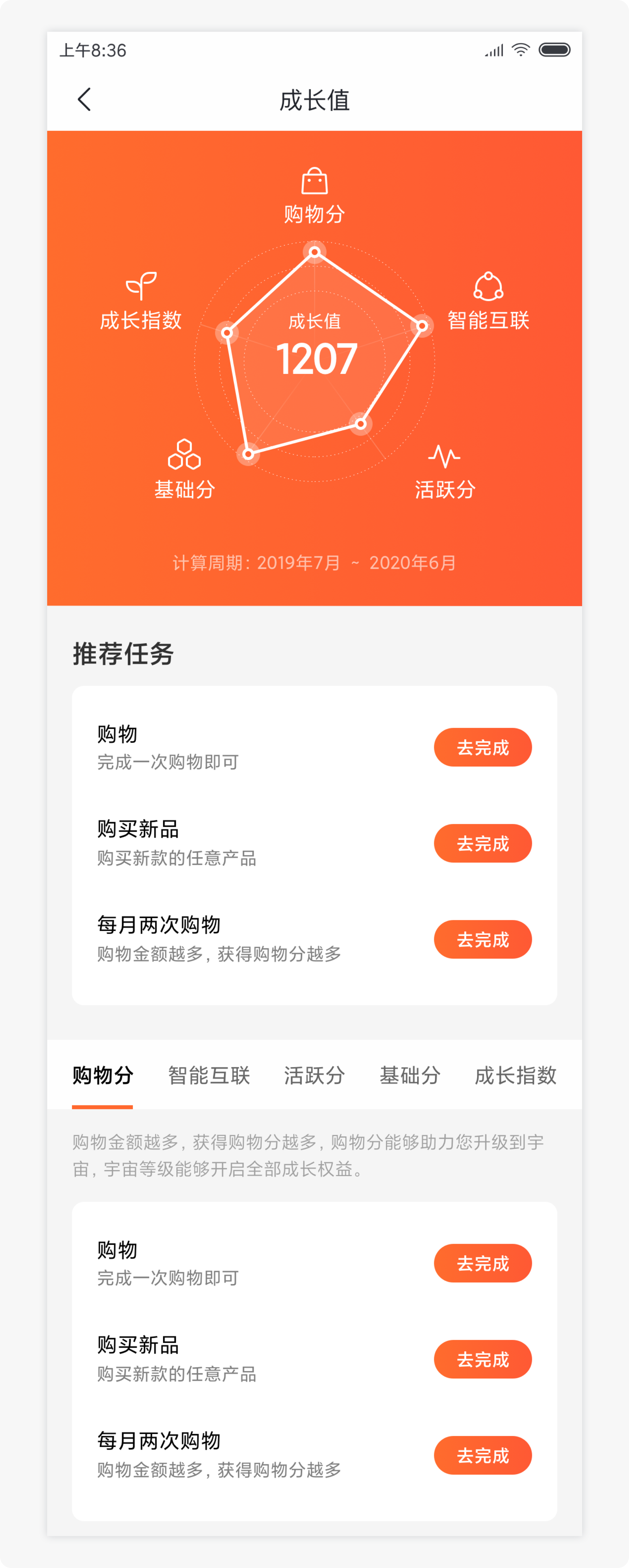Select the 购物分 tab
629x1568 pixels.
pos(102,1075)
